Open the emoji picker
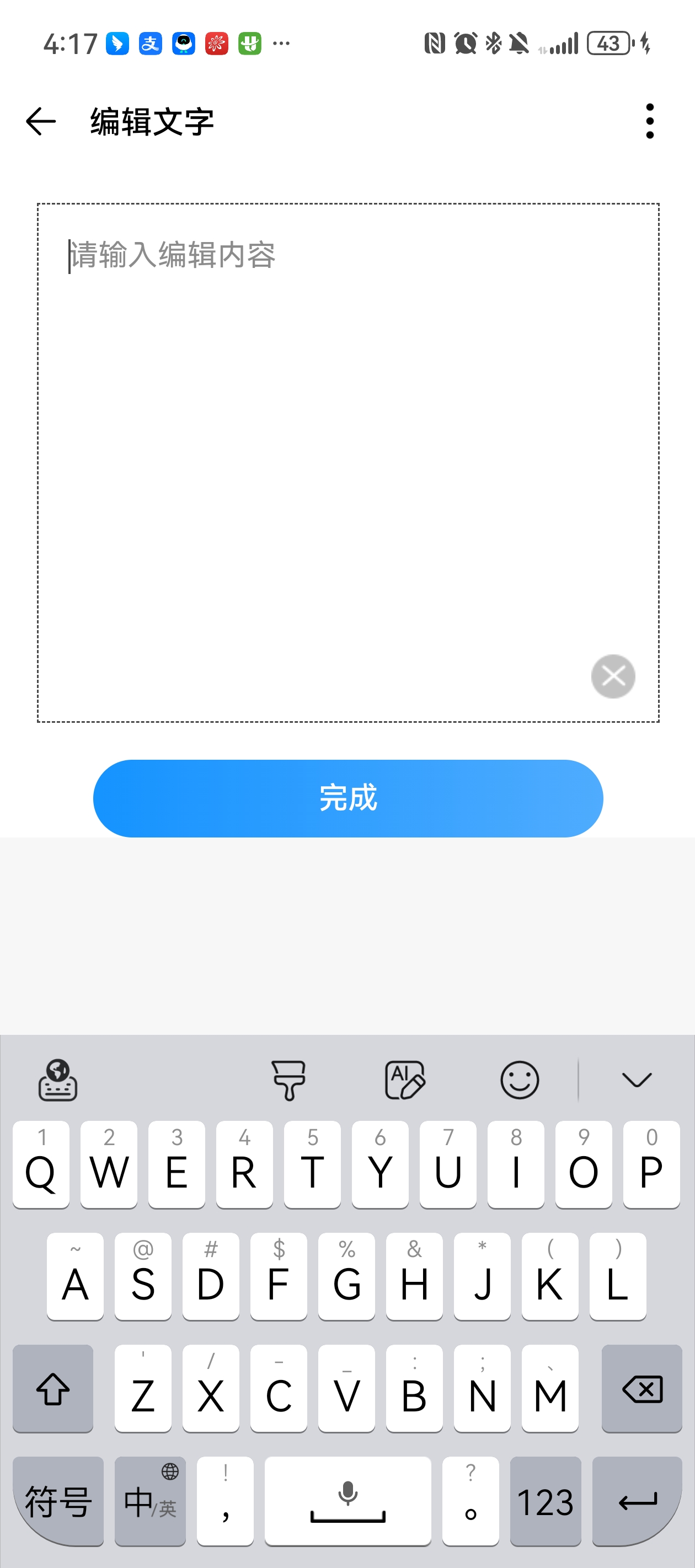The width and height of the screenshot is (695, 1568). 520,1081
